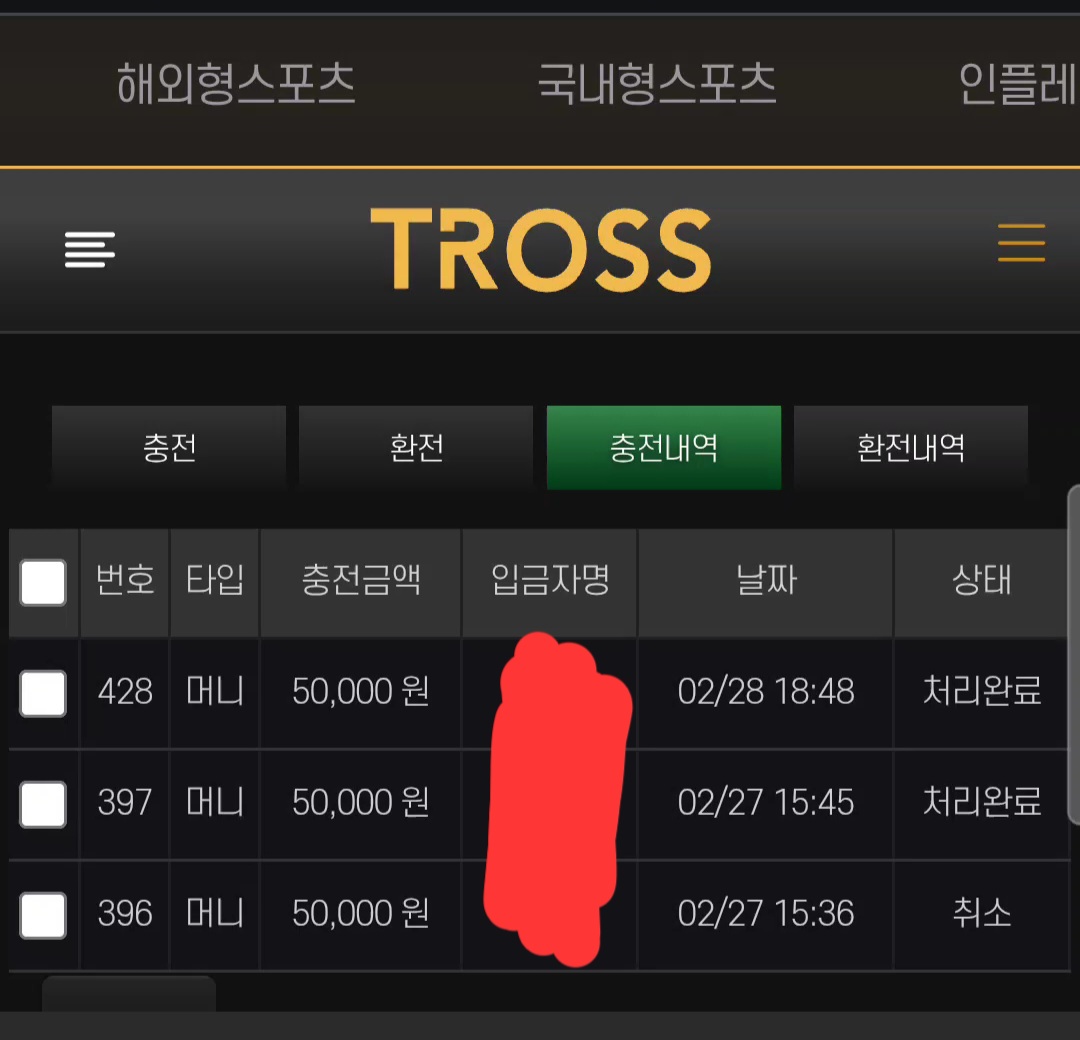Select the 충전내역 button
Image resolution: width=1080 pixels, height=1040 pixels.
point(663,447)
